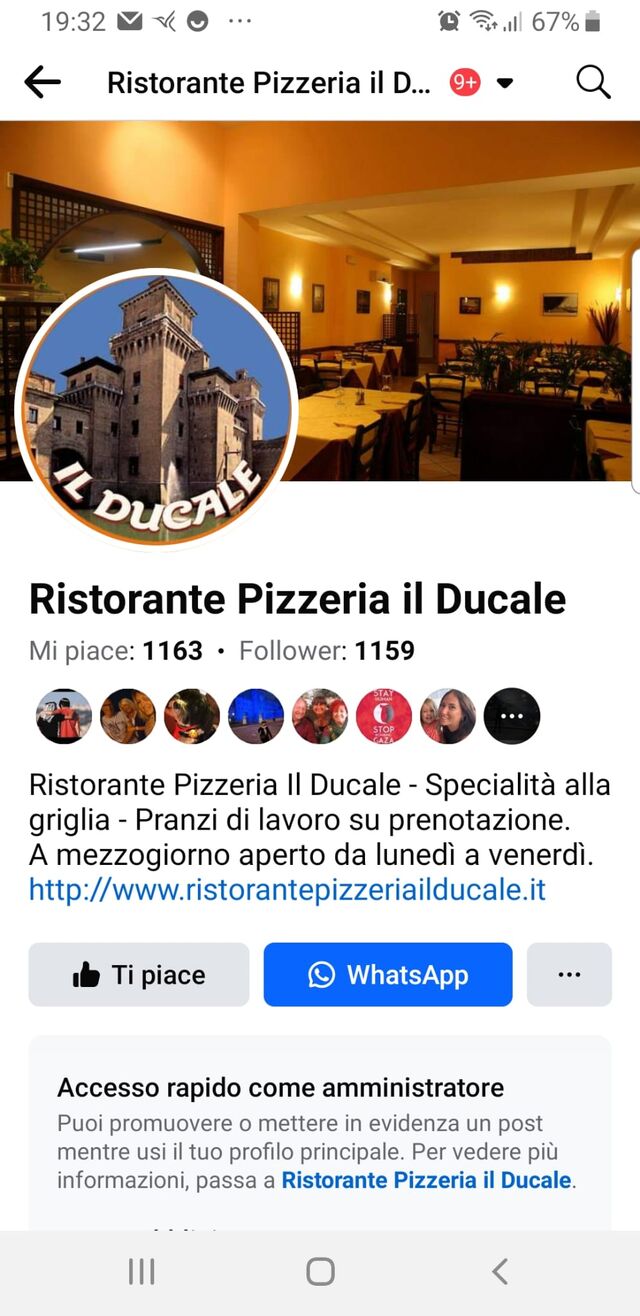View the Il Ducale profile picture
The width and height of the screenshot is (640, 1316).
point(157,407)
